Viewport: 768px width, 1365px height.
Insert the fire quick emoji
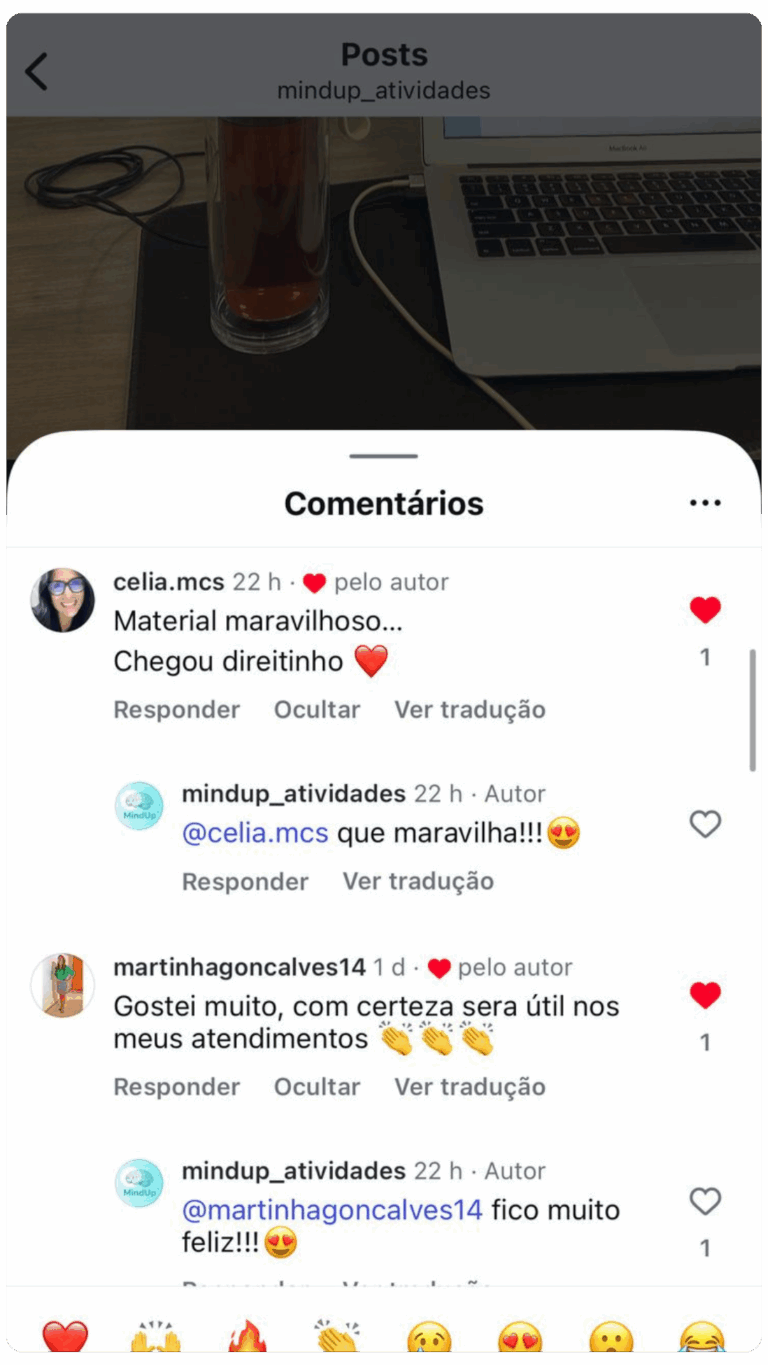point(247,1335)
